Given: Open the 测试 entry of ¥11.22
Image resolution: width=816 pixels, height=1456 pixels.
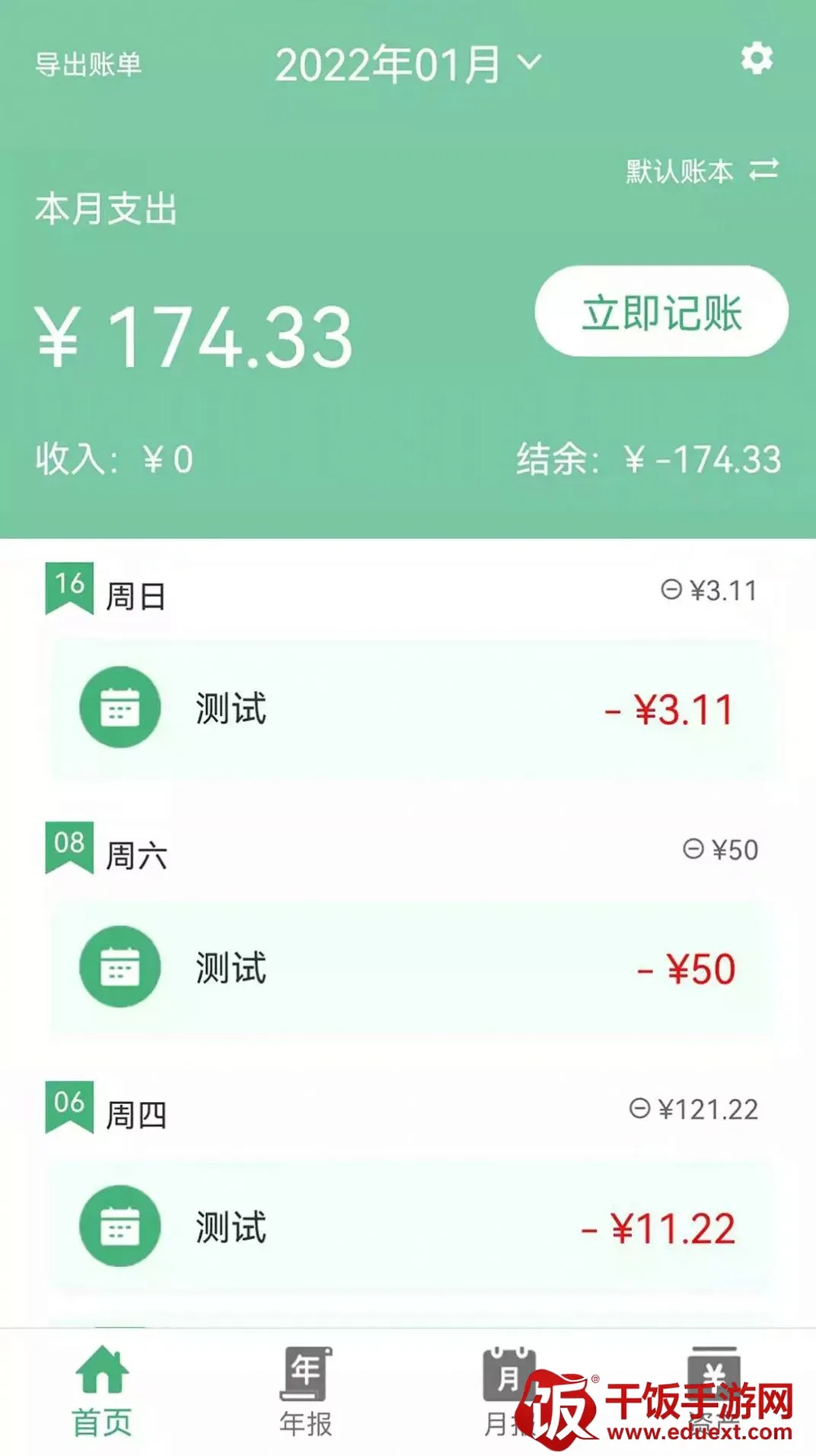Looking at the screenshot, I should click(x=411, y=1227).
